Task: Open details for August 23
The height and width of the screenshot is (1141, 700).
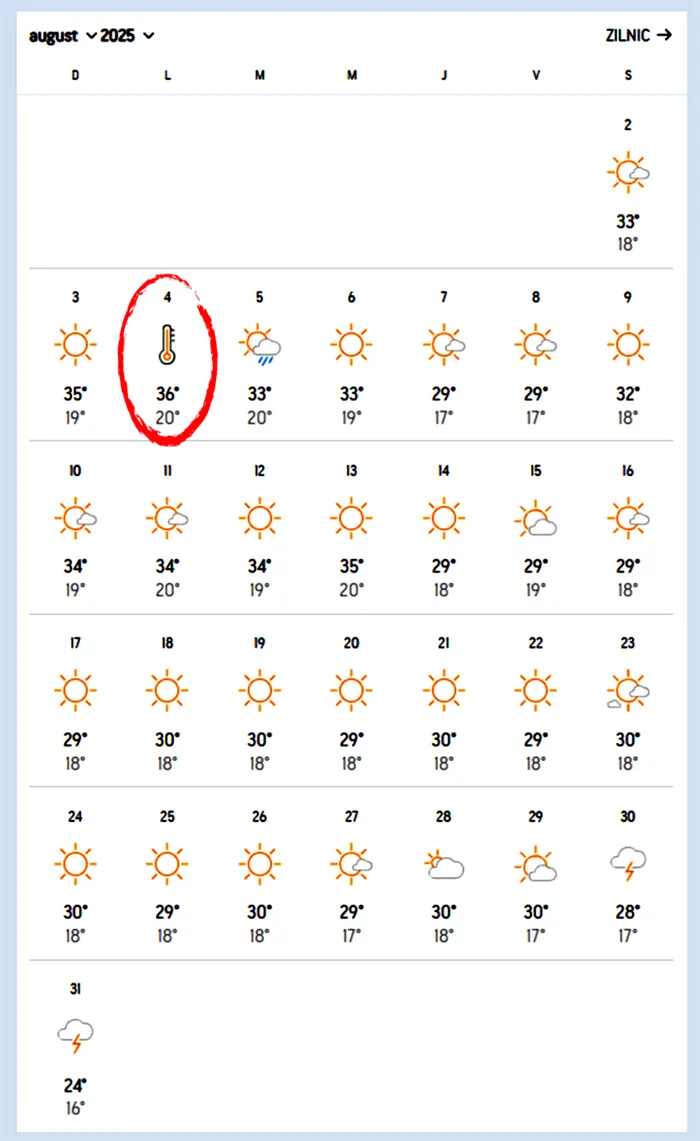Action: [628, 701]
